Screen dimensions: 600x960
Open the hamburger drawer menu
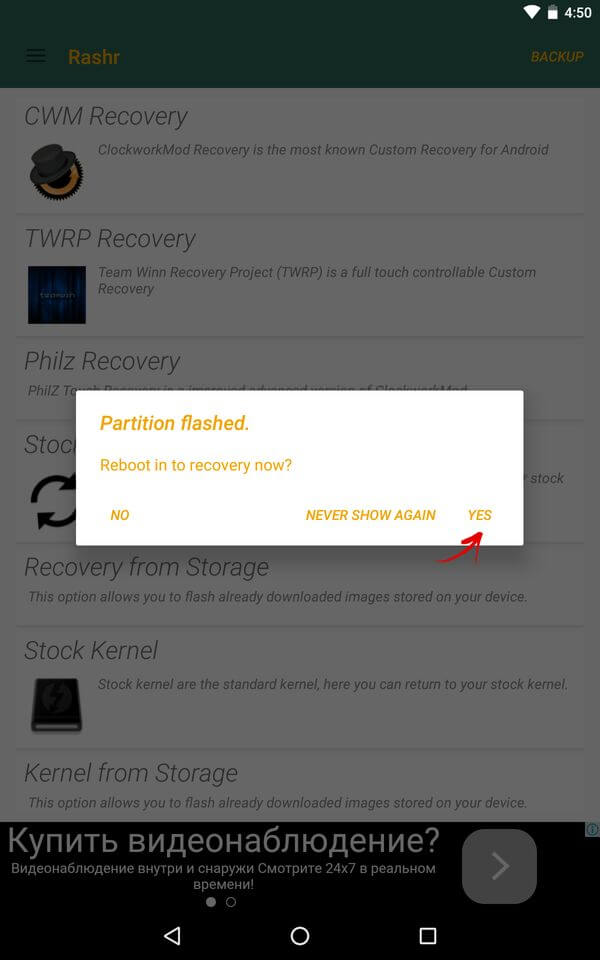click(35, 56)
